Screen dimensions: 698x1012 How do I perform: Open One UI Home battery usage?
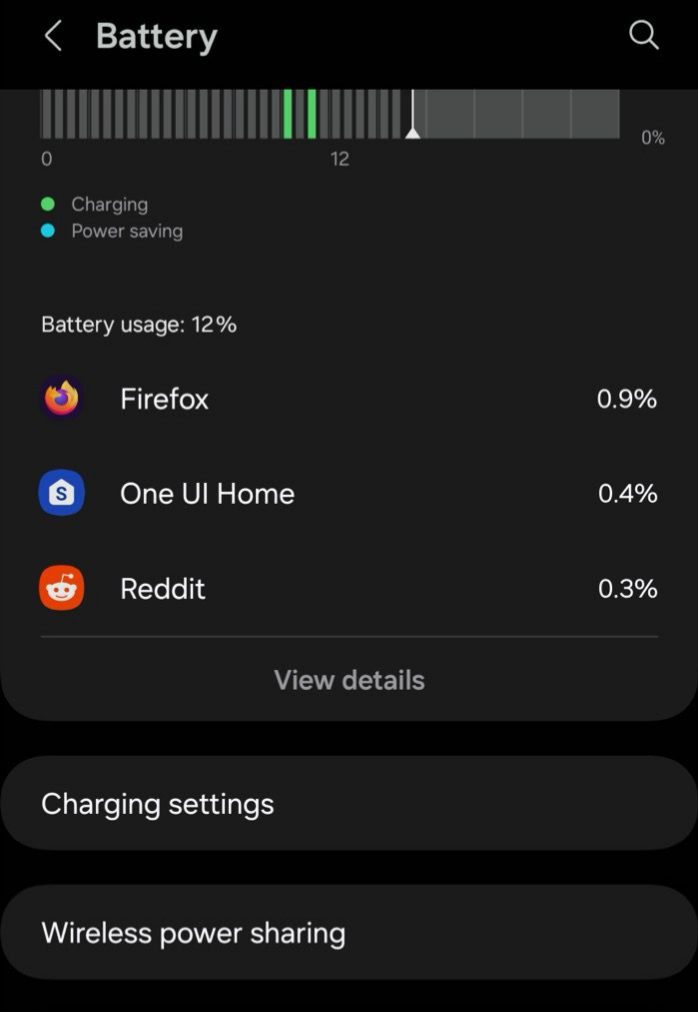(x=348, y=494)
